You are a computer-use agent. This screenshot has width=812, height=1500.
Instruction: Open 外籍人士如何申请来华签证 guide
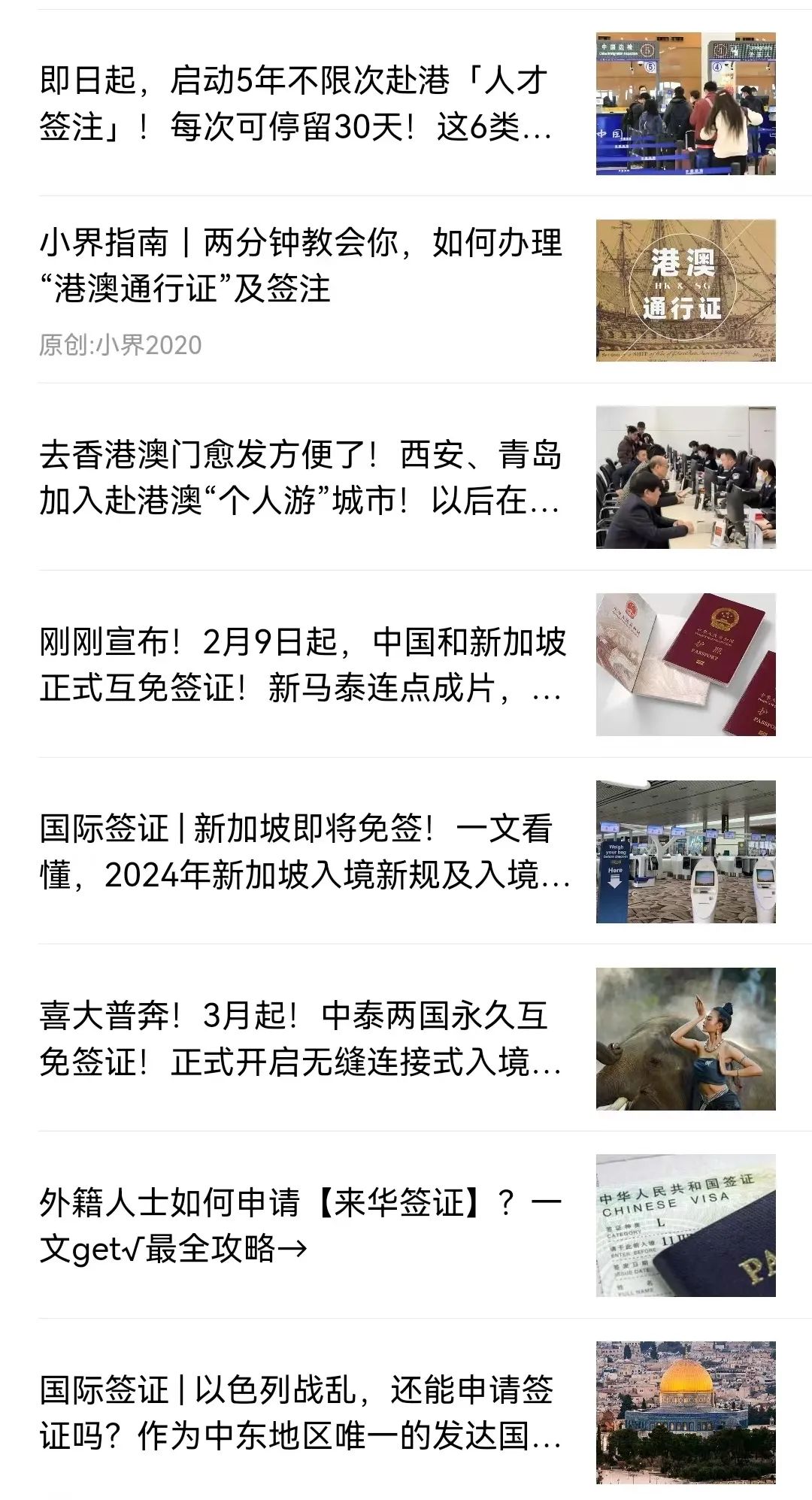pyautogui.click(x=301, y=1226)
